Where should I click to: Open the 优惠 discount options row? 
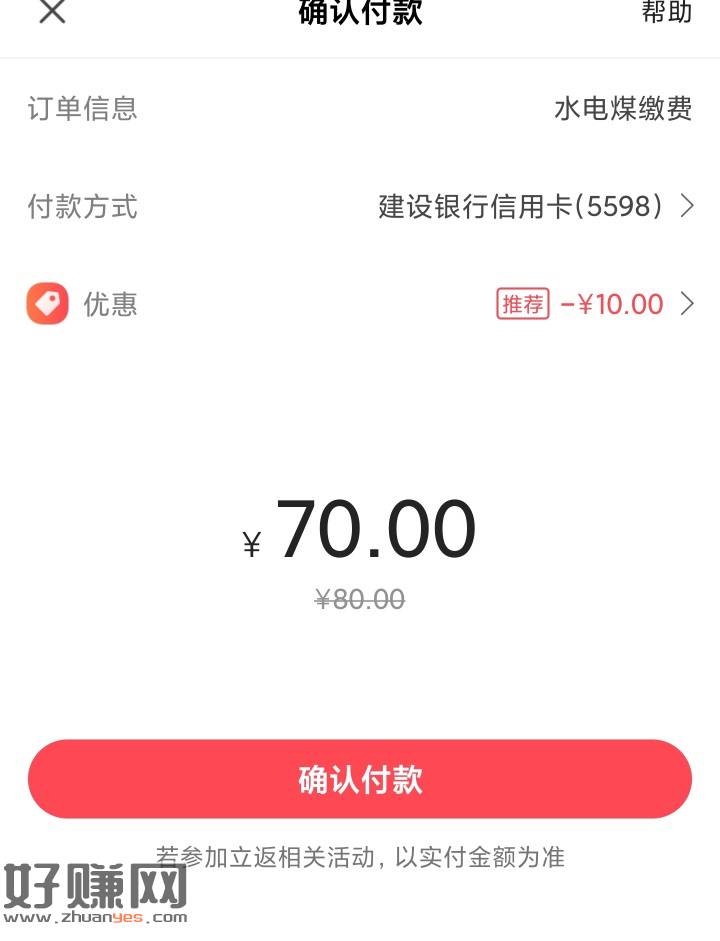pos(360,304)
